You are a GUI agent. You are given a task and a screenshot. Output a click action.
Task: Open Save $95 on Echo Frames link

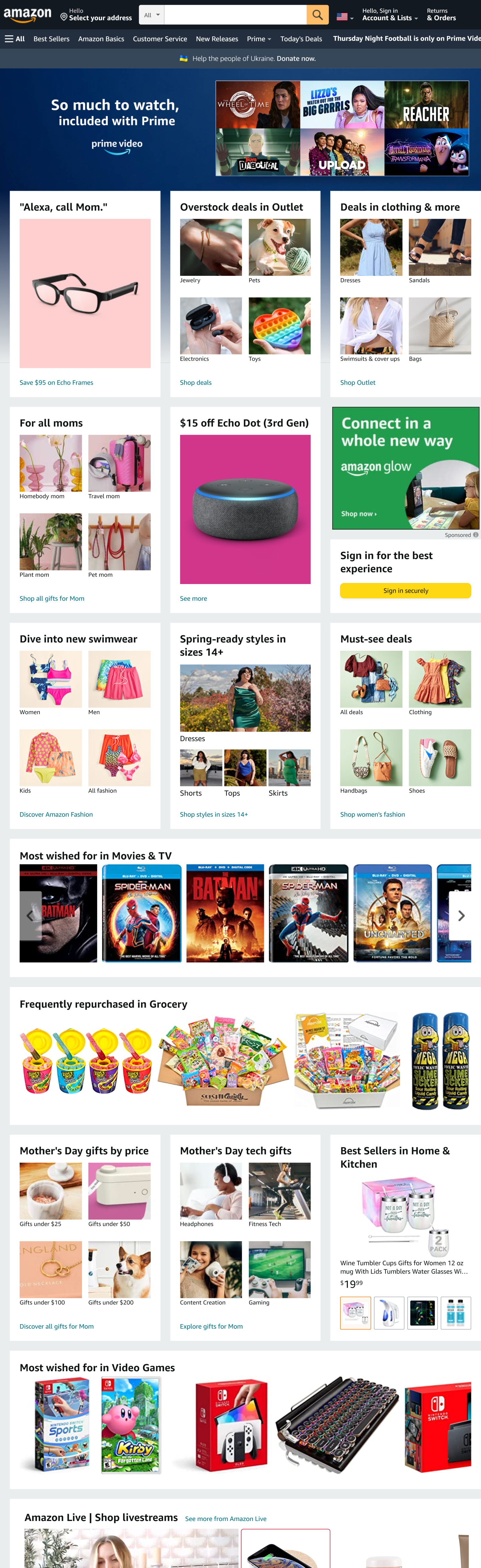(x=56, y=383)
